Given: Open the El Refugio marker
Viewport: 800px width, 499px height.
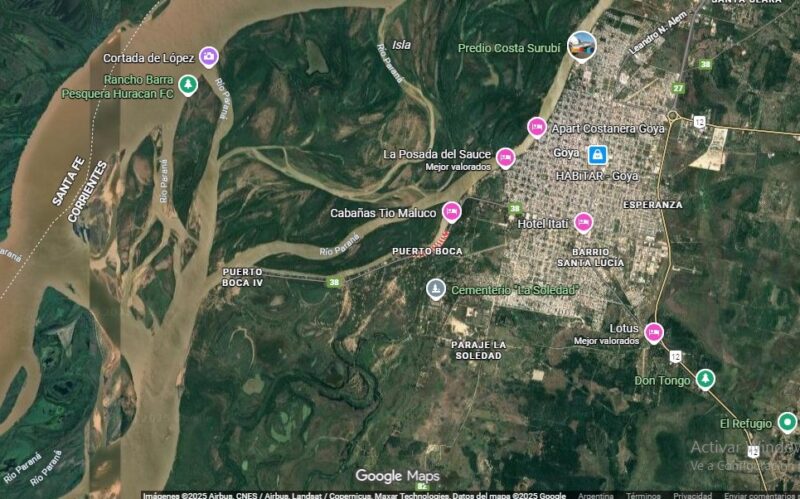Looking at the screenshot, I should (x=787, y=422).
